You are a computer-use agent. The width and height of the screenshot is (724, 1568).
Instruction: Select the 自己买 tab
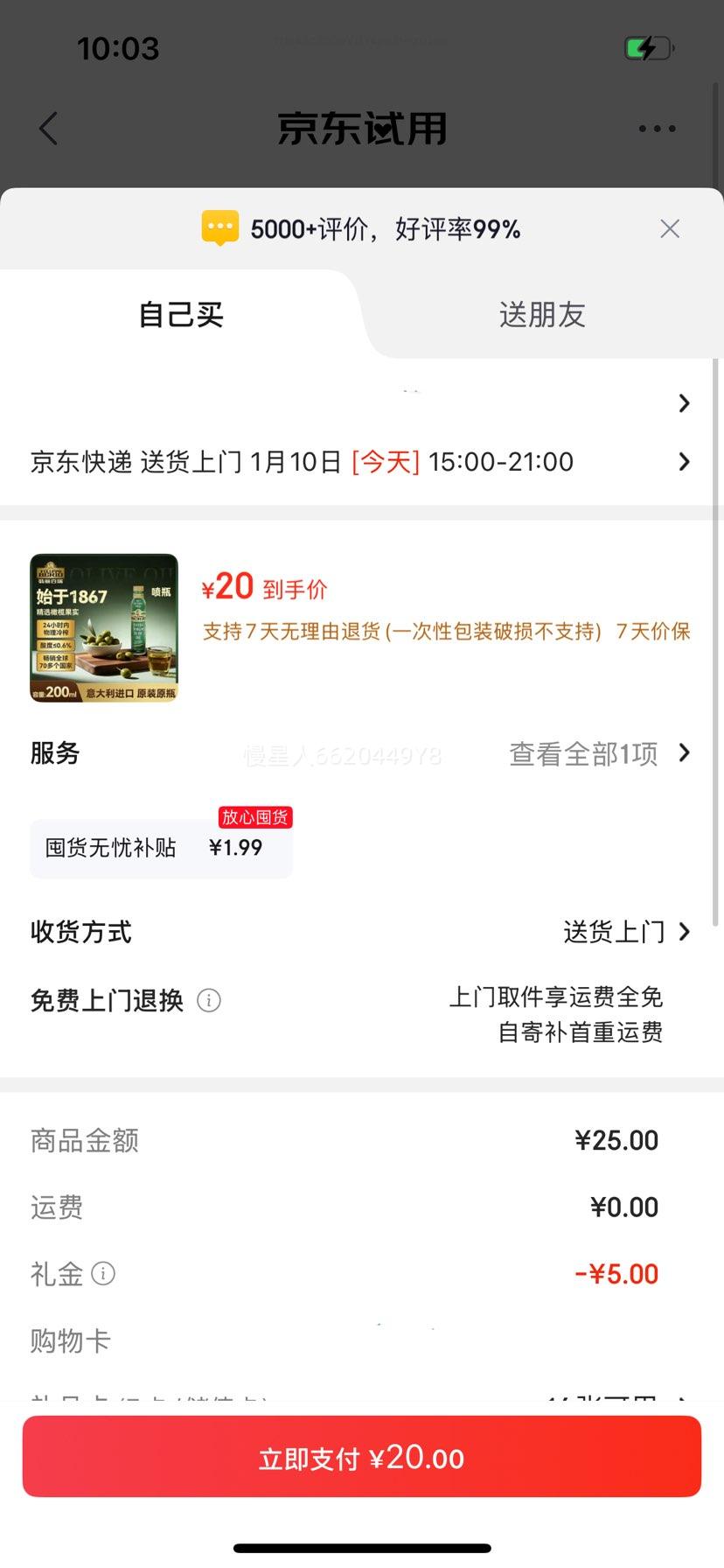point(181,314)
